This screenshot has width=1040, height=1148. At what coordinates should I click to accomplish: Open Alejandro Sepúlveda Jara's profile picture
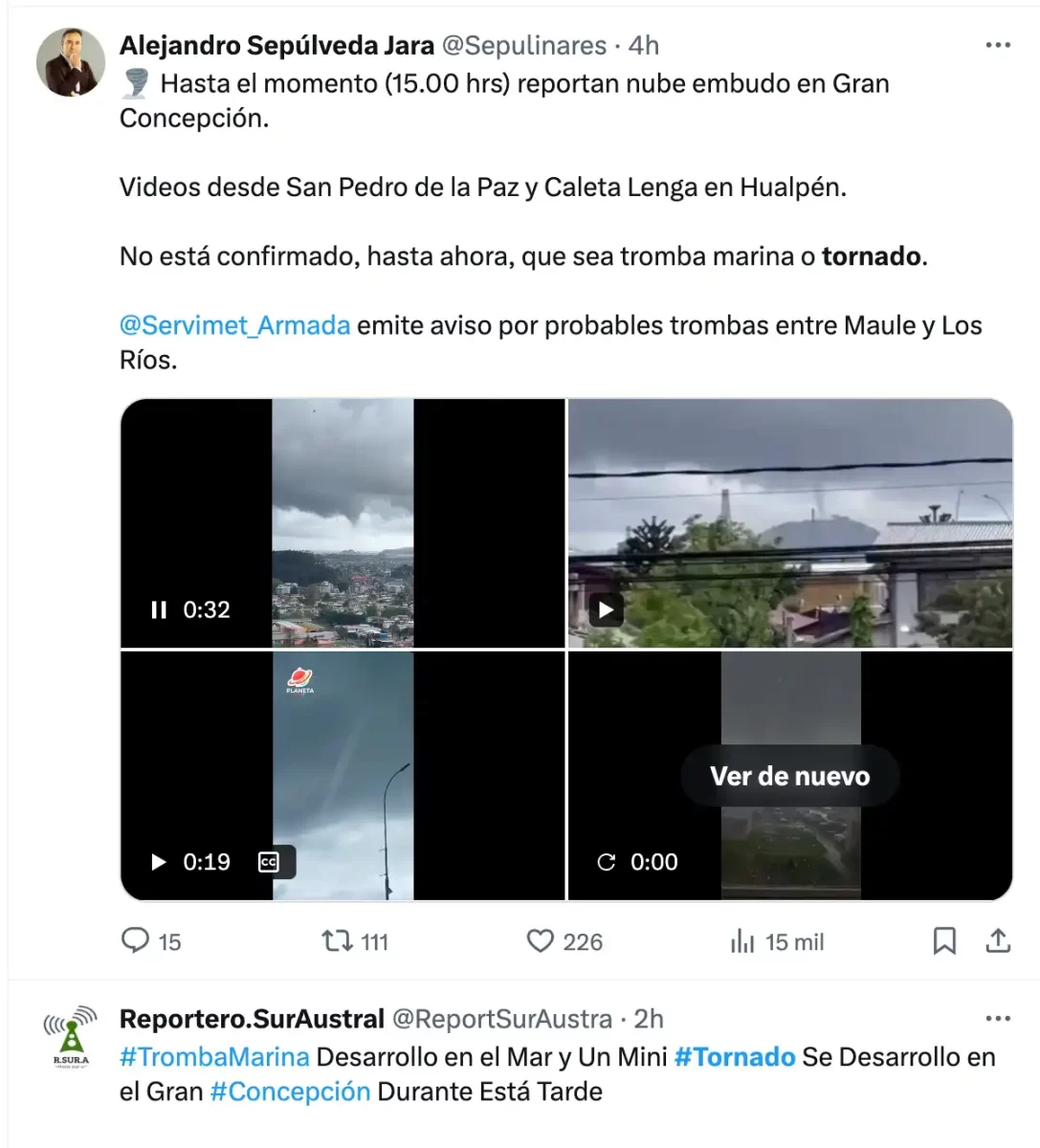(71, 62)
